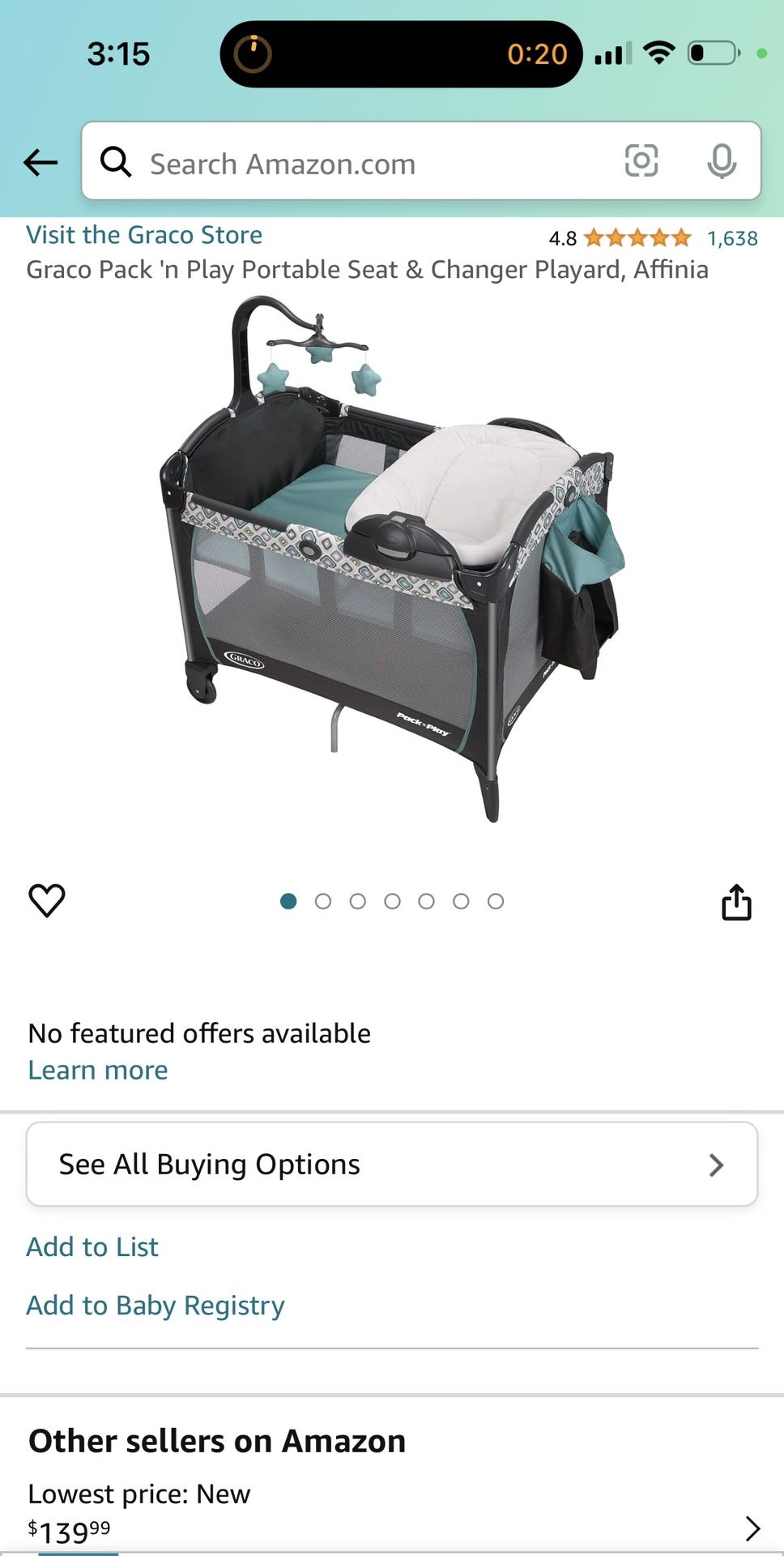Open the Graco playard product image
Viewport: 784px width, 1556px height.
[x=392, y=559]
